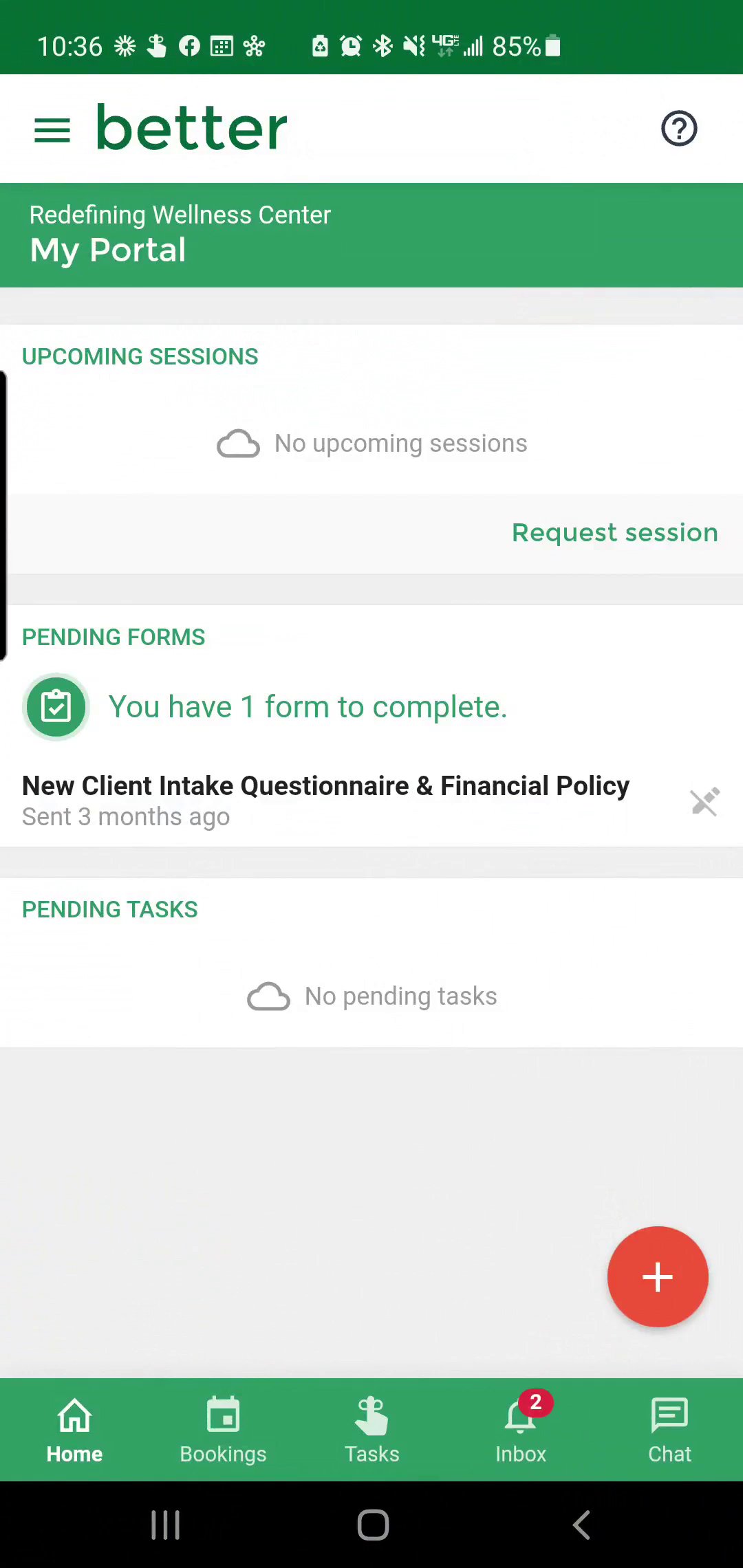The height and width of the screenshot is (1568, 743).
Task: Switch to the Tasks tab
Action: tap(371, 1430)
